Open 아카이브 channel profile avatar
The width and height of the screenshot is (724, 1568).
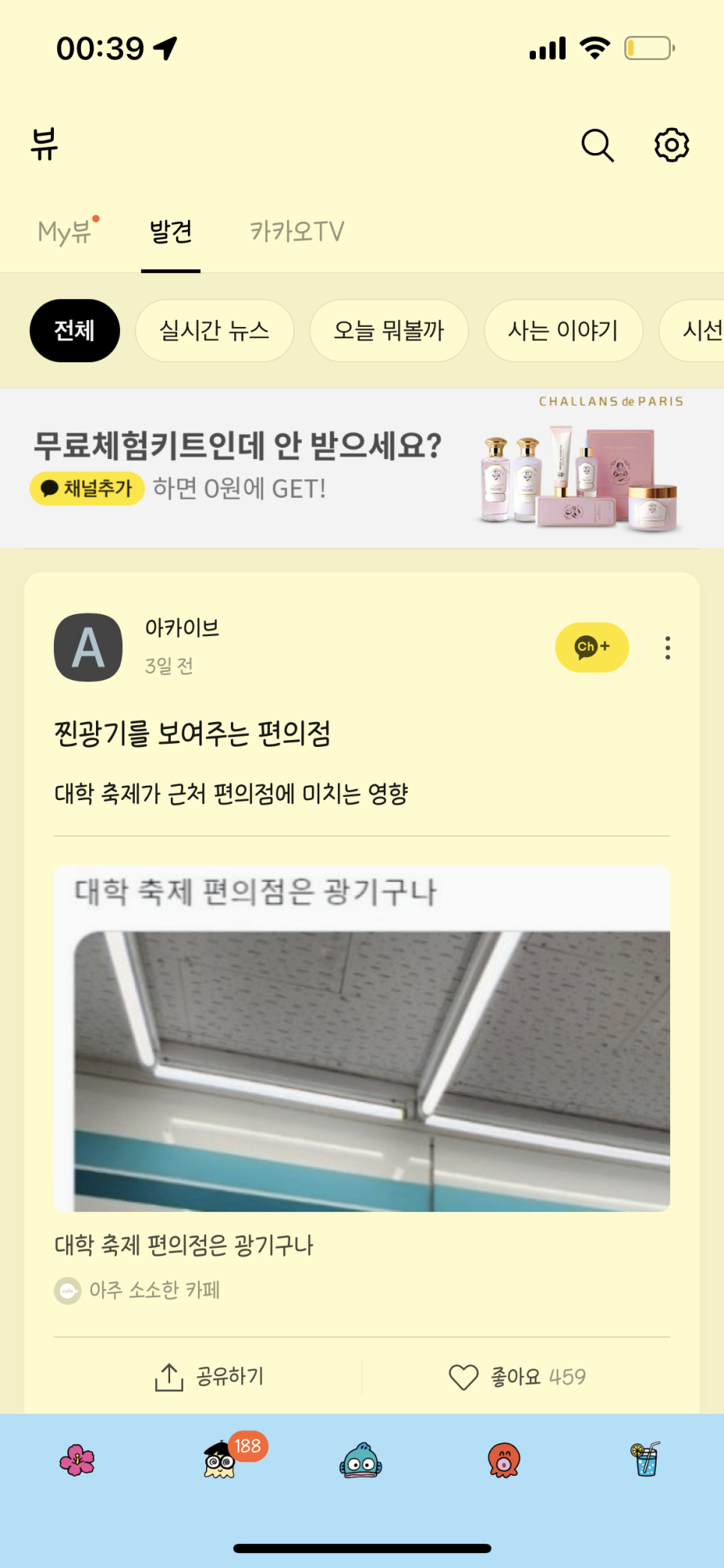tap(88, 648)
